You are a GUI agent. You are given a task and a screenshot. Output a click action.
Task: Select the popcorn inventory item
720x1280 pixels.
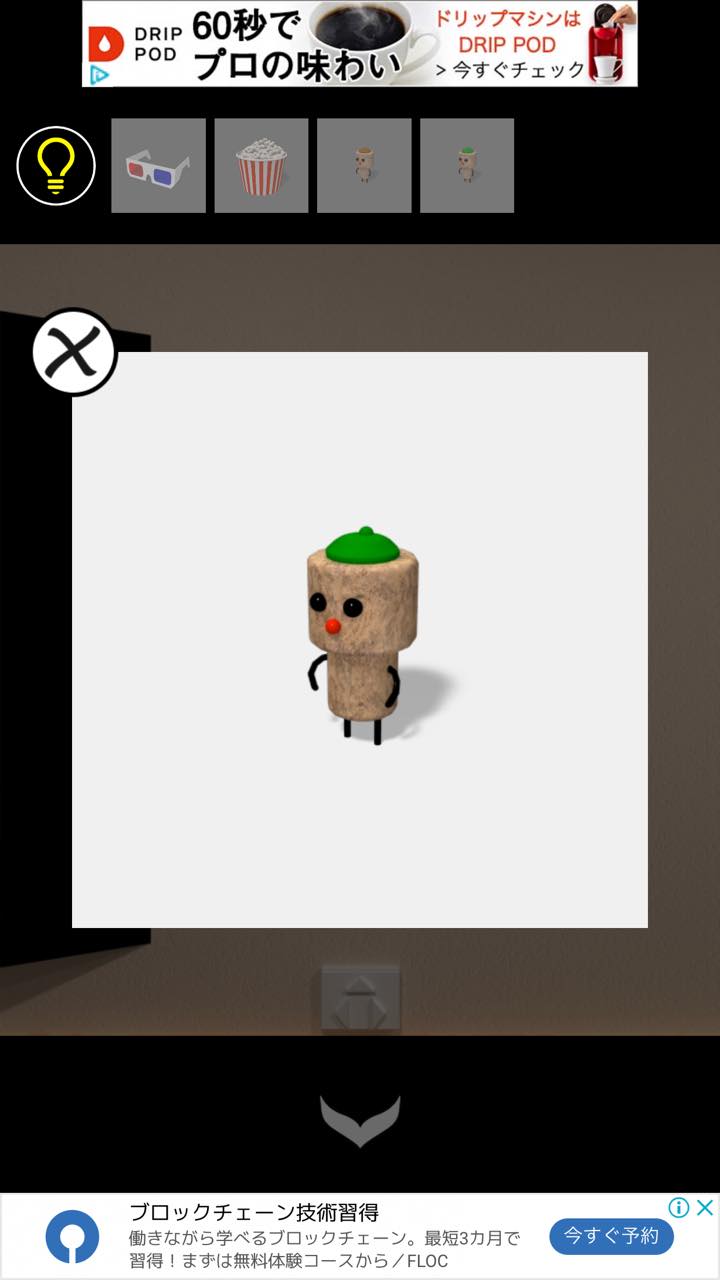pyautogui.click(x=261, y=166)
